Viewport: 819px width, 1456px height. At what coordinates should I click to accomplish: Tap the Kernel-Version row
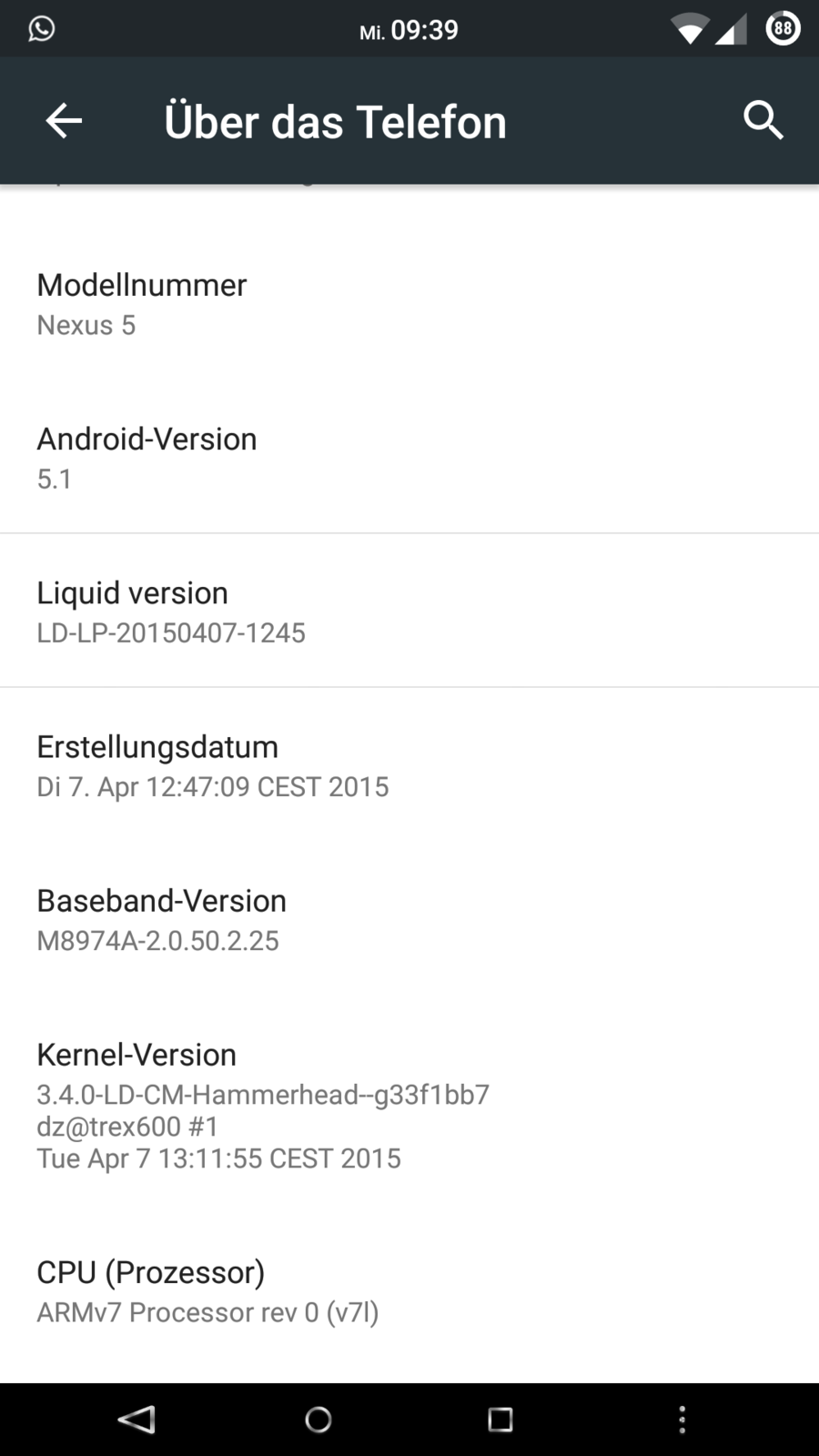[x=409, y=1105]
